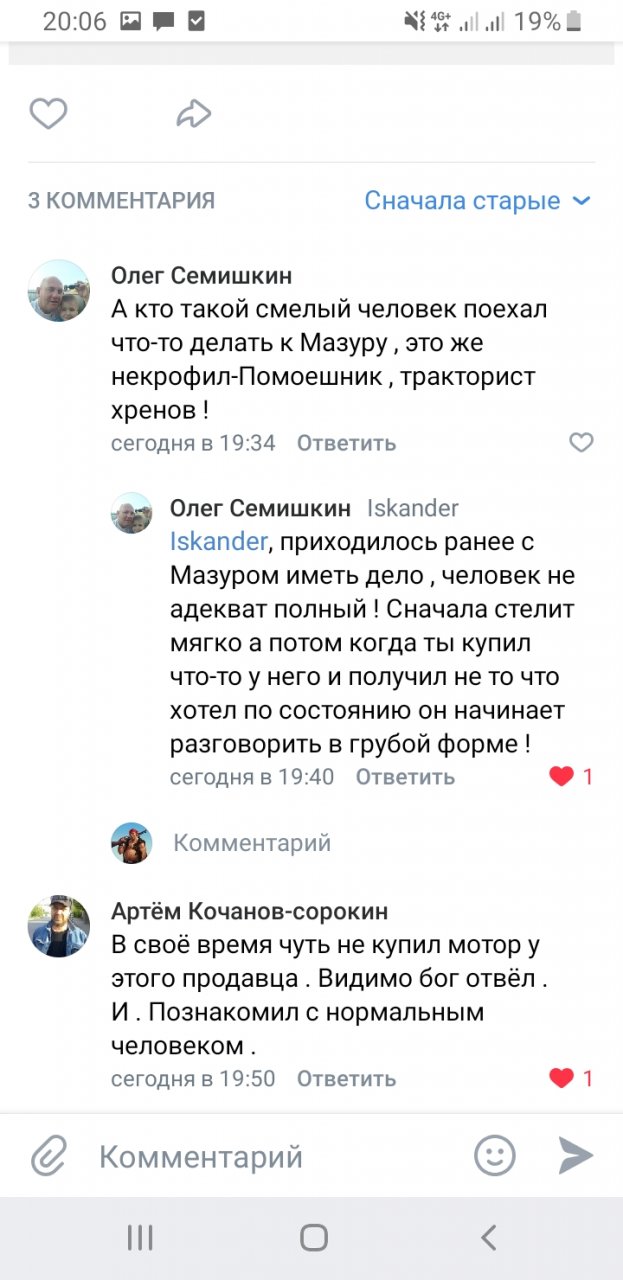Send the comment with the arrow button
Viewport: 623px width, 1280px height.
575,1156
